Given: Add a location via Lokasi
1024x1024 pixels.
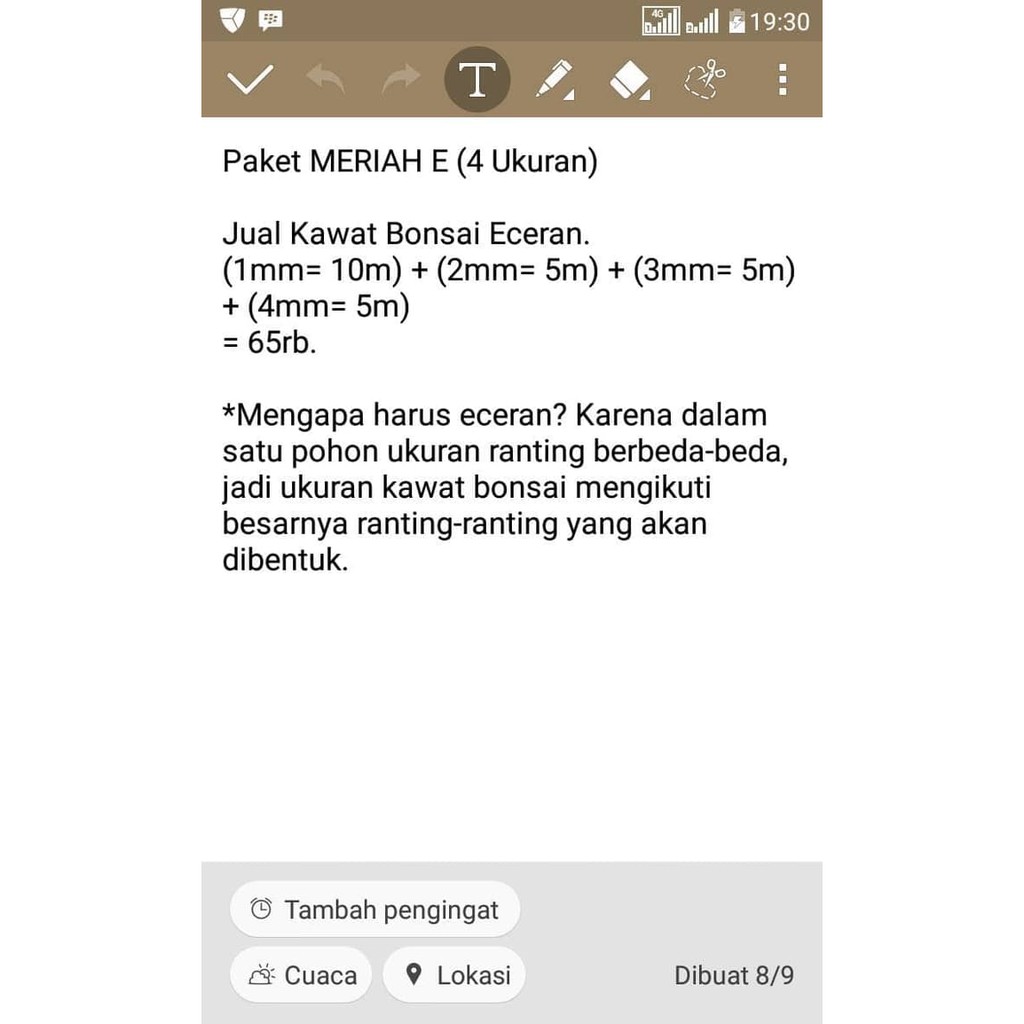Looking at the screenshot, I should [454, 975].
